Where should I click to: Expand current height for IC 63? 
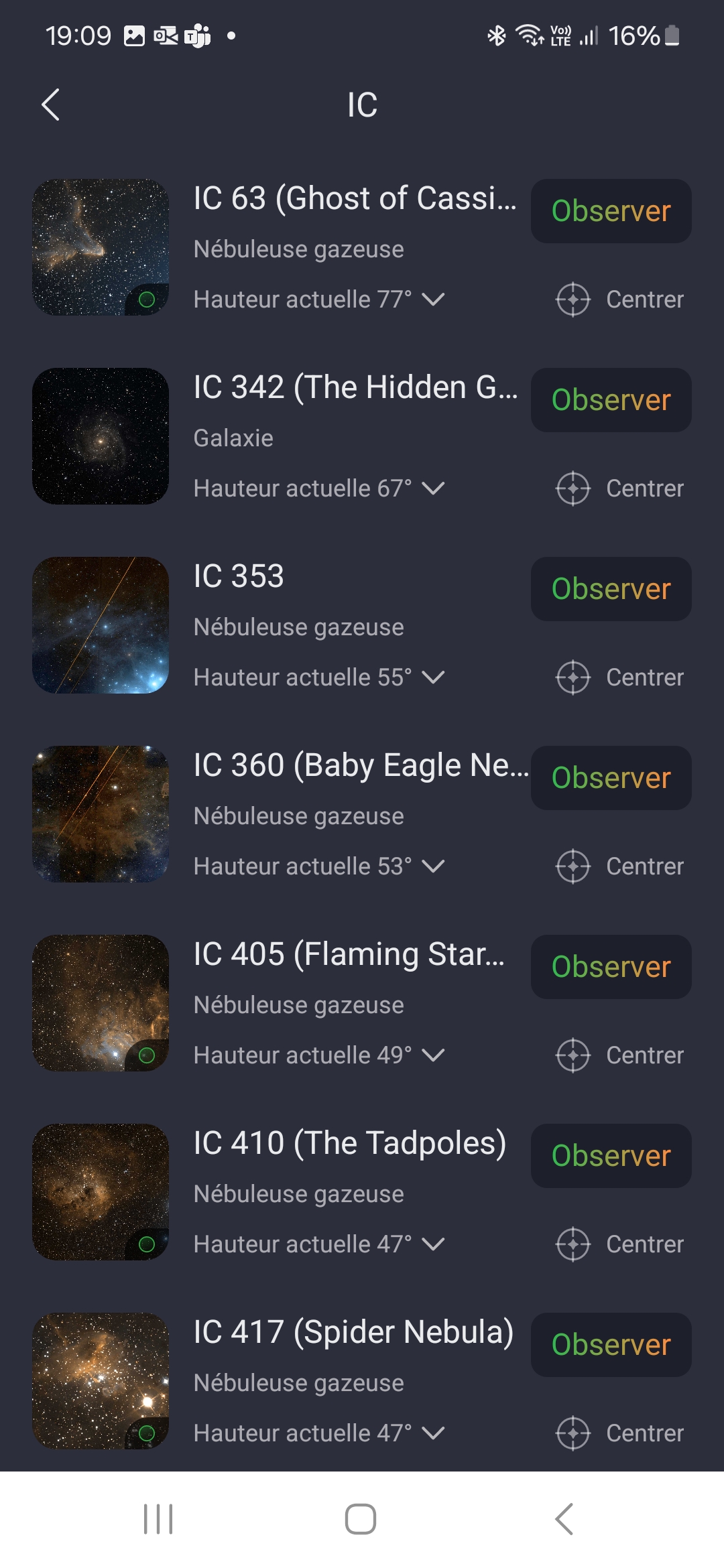click(433, 300)
